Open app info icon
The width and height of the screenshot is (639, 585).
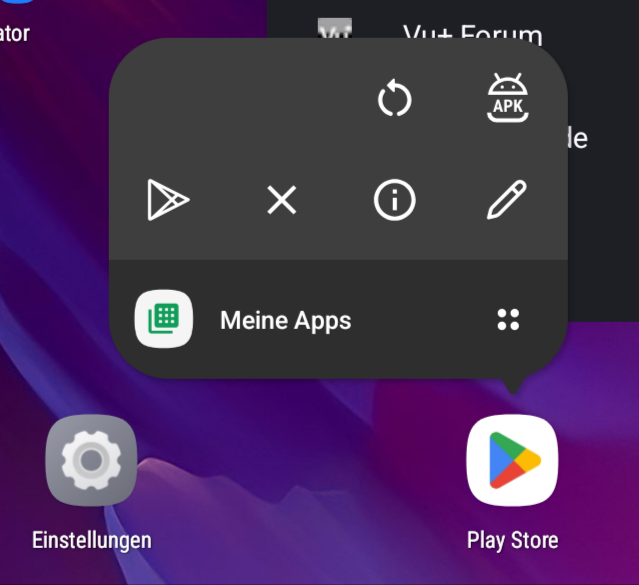[395, 200]
